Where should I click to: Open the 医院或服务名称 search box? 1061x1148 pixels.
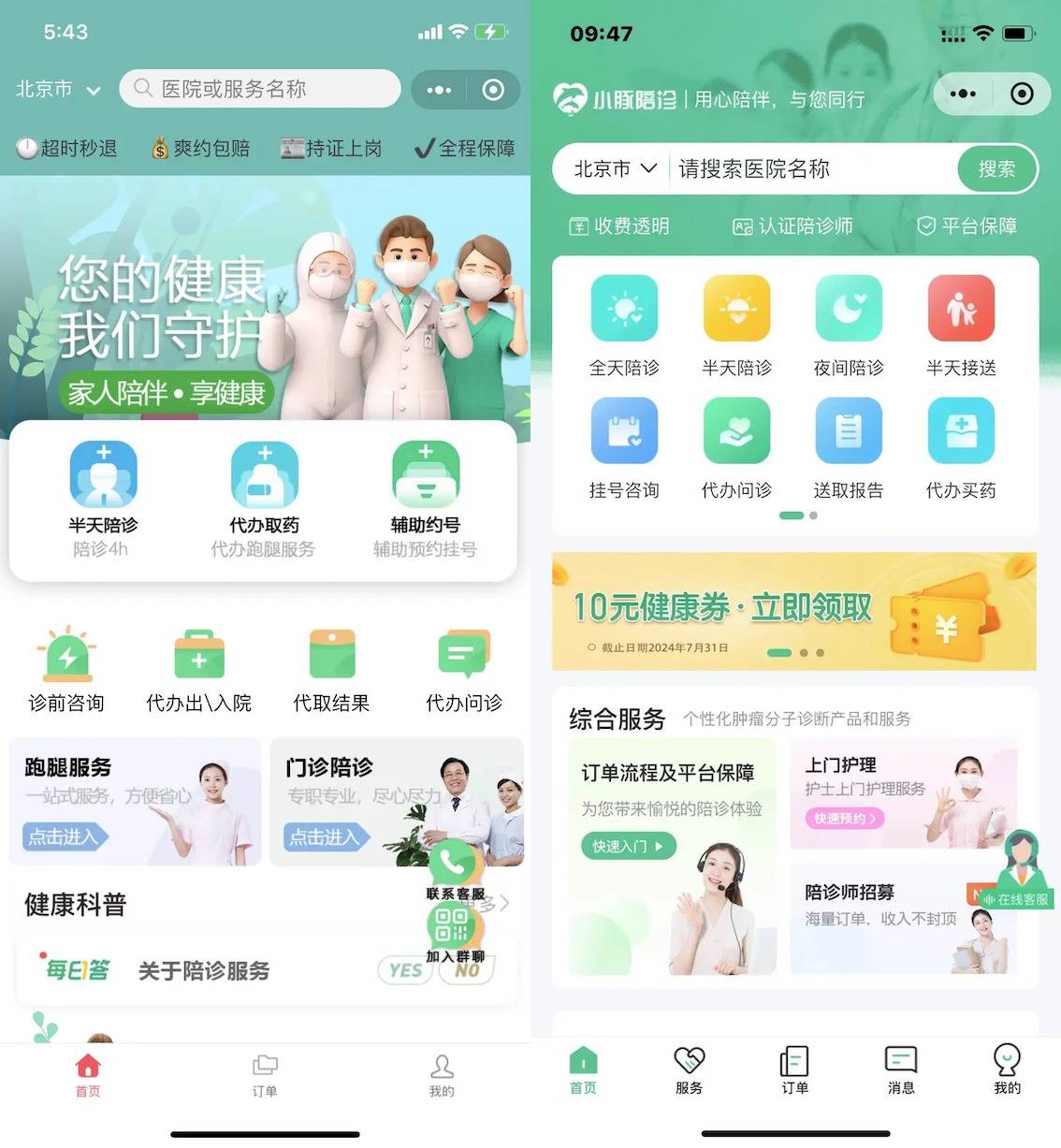tap(260, 89)
